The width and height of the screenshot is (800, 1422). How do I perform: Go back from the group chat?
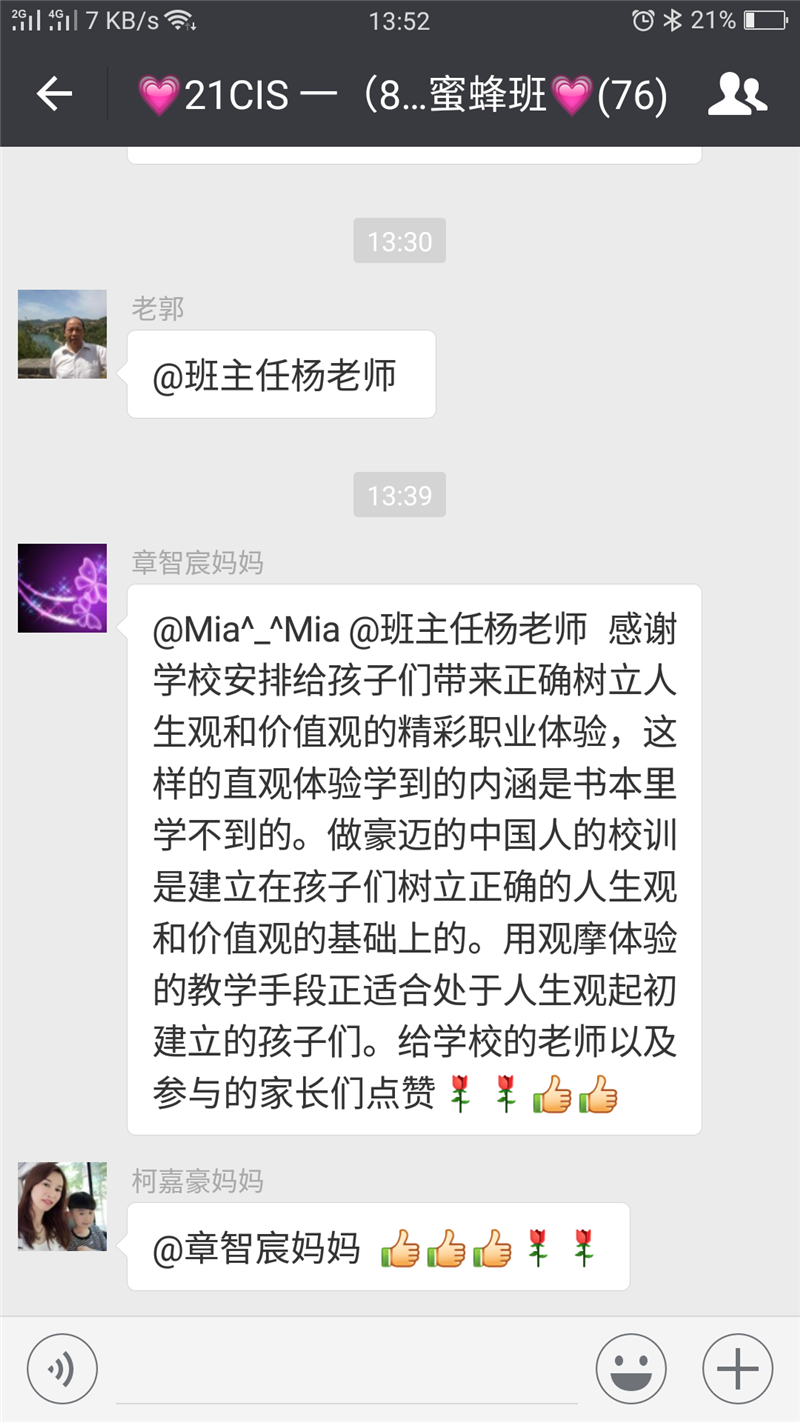(x=54, y=95)
